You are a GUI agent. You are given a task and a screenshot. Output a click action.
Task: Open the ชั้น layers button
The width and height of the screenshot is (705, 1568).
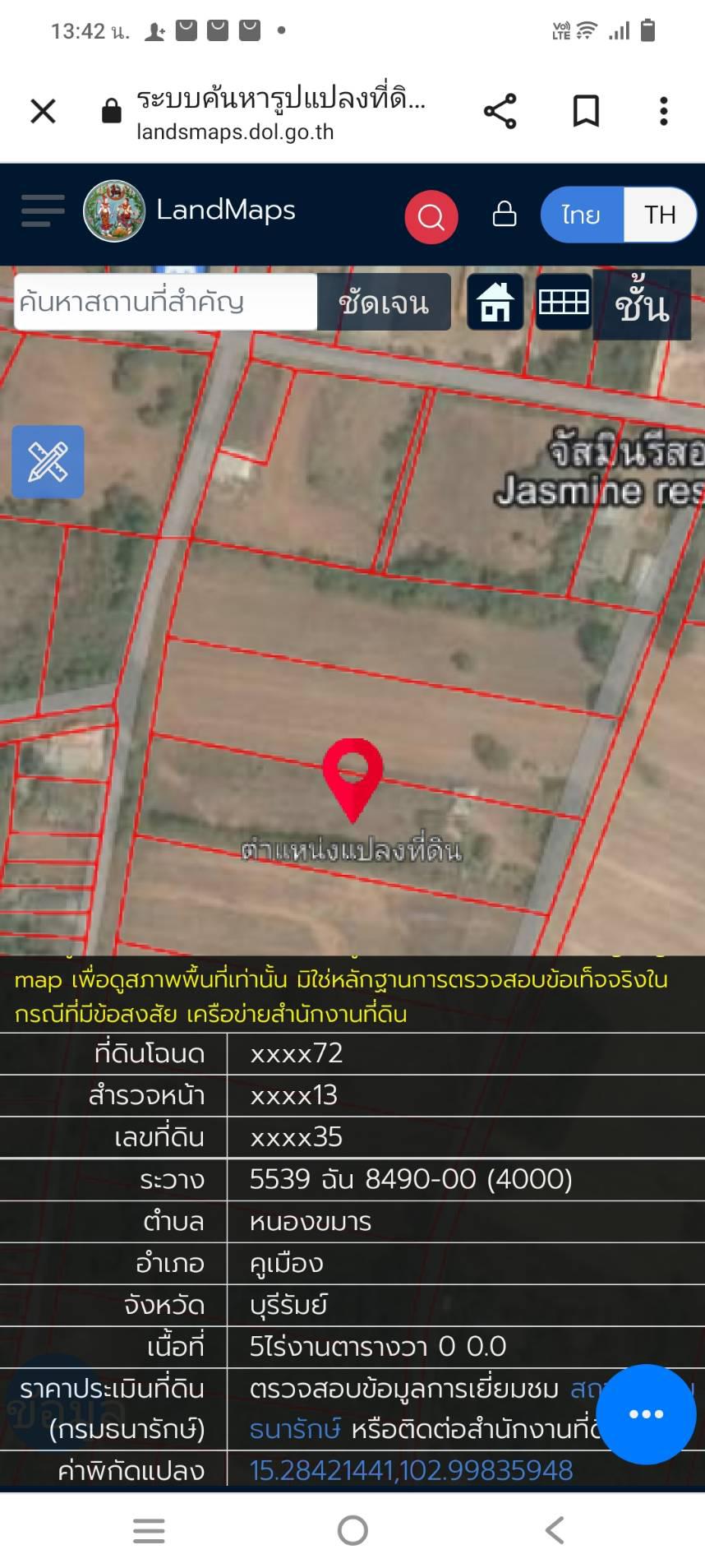[642, 304]
